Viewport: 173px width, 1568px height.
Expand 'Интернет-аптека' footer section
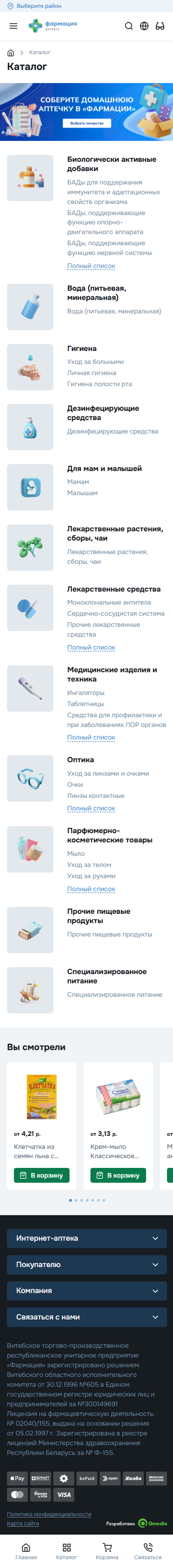click(x=86, y=1238)
